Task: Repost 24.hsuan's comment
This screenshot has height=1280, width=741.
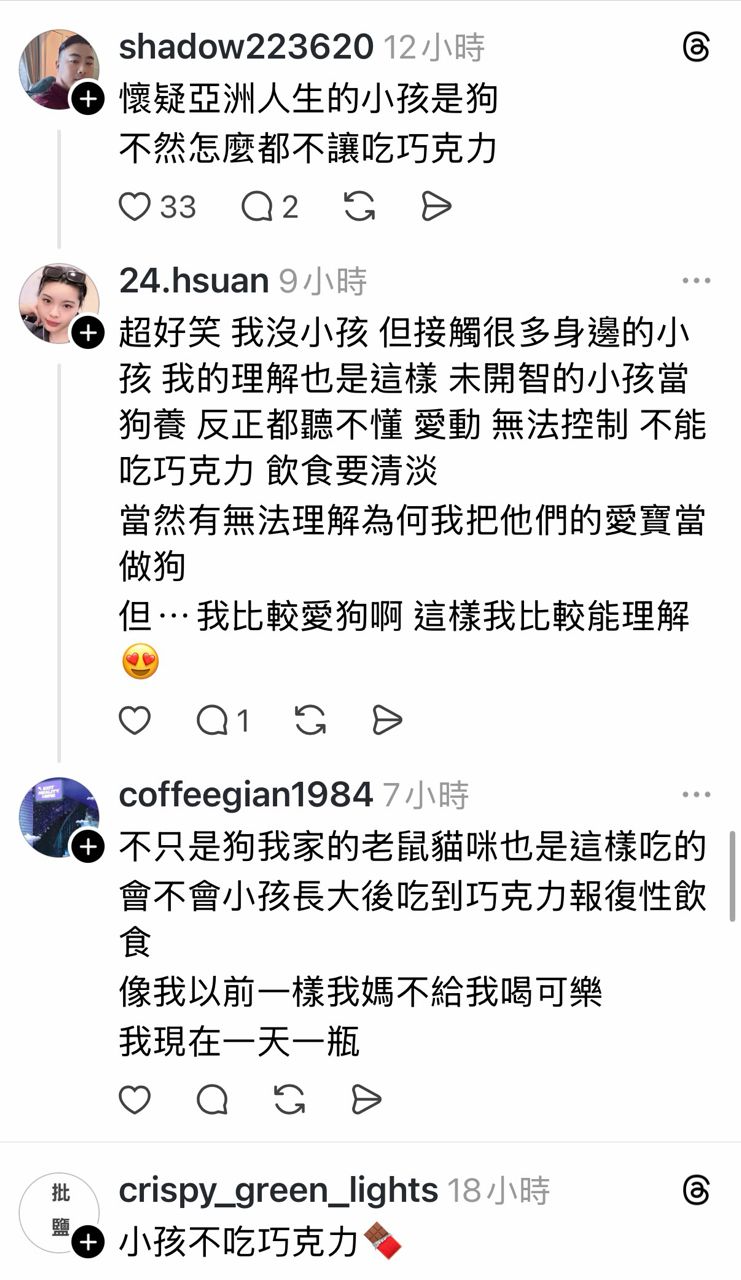Action: [310, 720]
